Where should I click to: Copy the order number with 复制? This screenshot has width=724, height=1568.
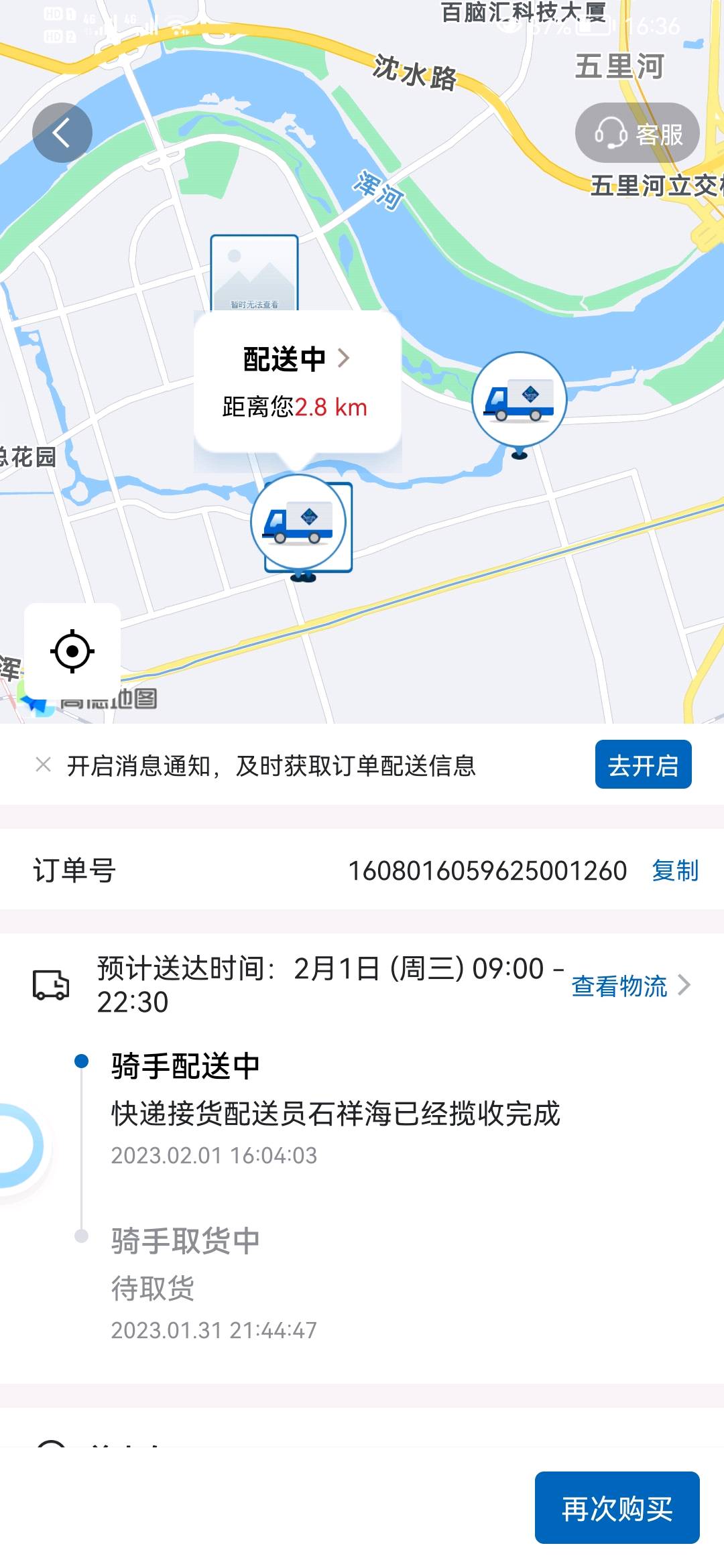tap(674, 870)
